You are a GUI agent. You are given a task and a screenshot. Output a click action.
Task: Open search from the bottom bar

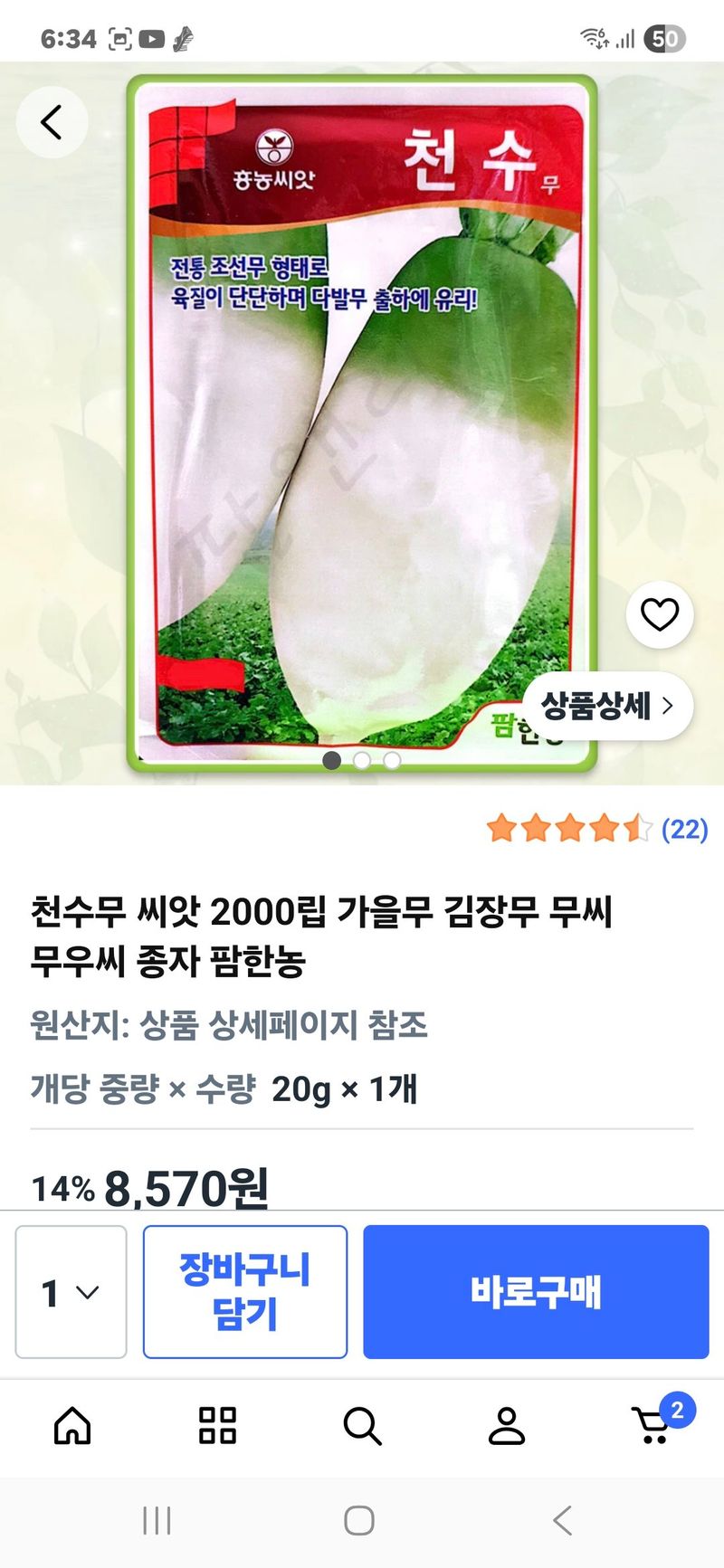(x=362, y=1426)
